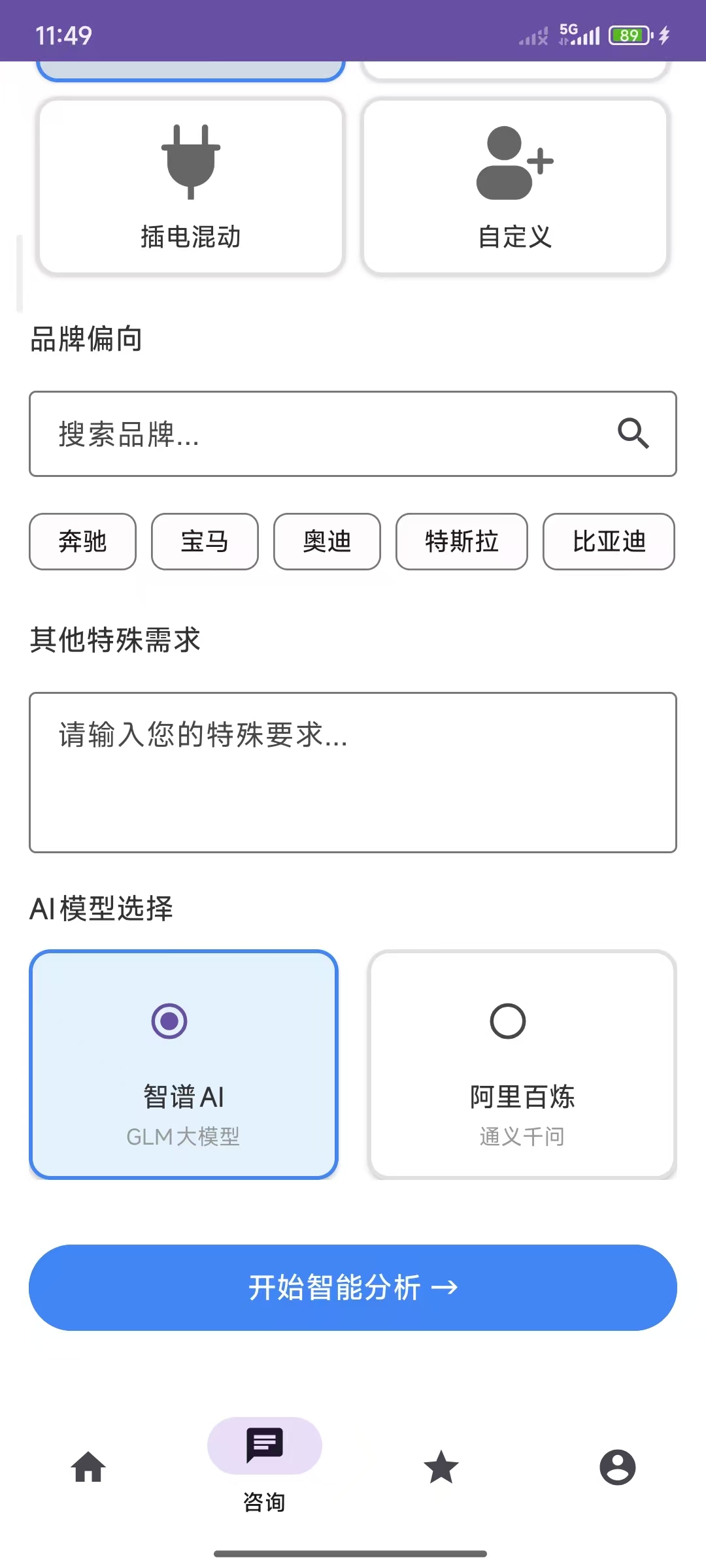
Task: Open the favorites star tab
Action: [441, 1467]
